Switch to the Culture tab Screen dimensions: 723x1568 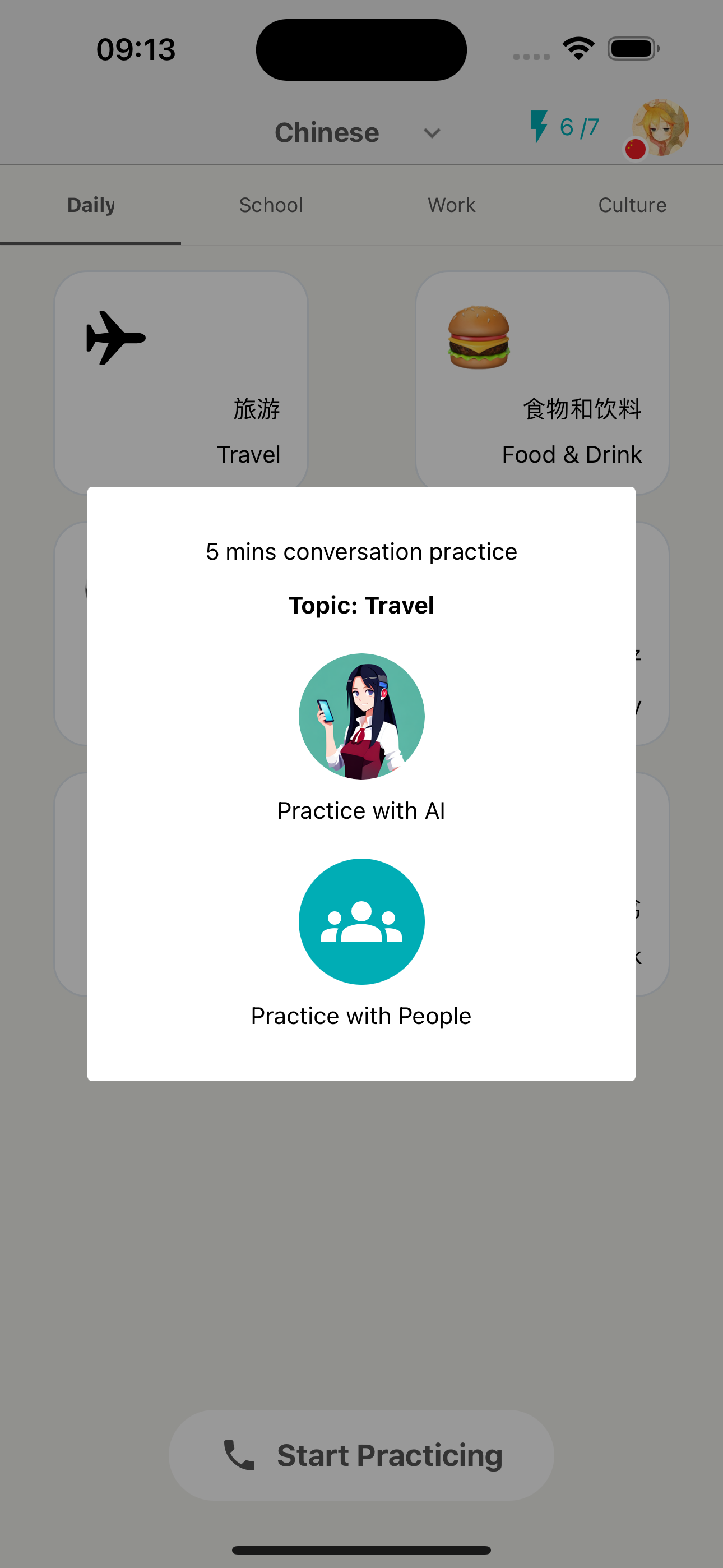coord(632,205)
